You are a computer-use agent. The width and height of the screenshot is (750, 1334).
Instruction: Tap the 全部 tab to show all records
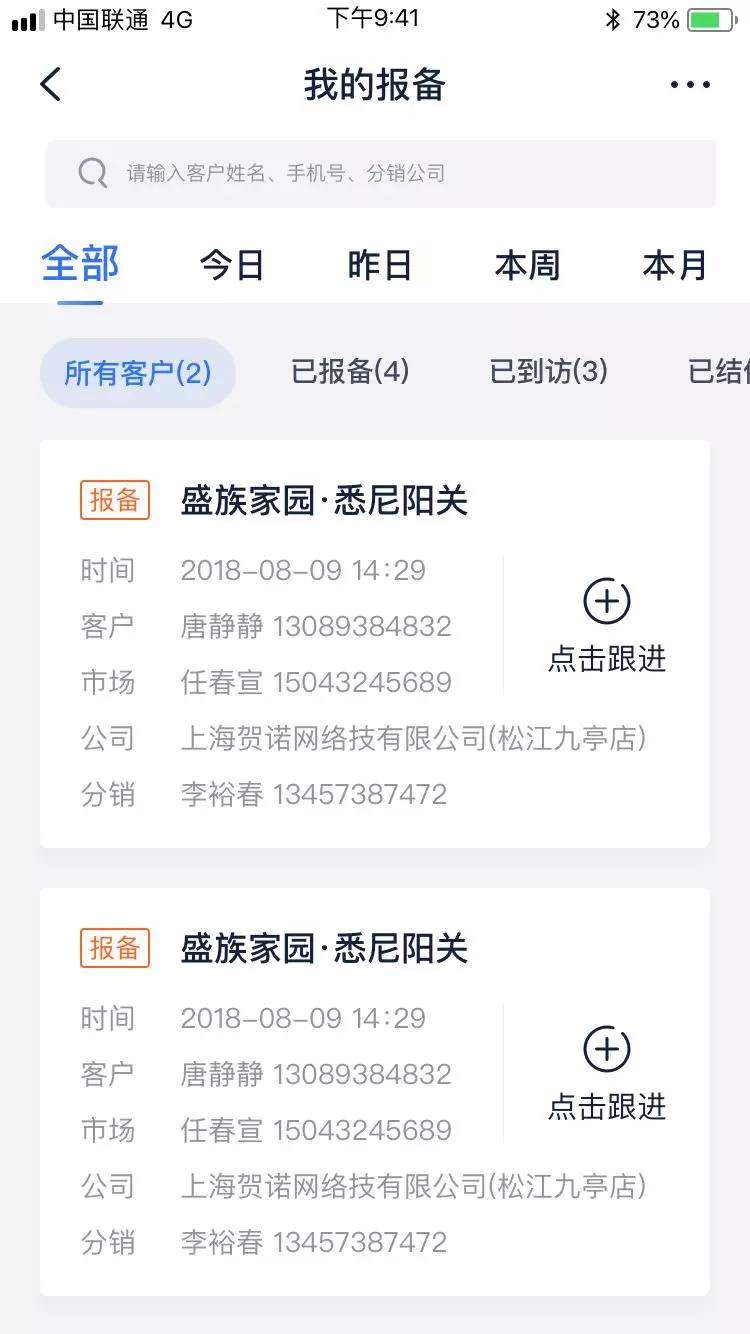pyautogui.click(x=79, y=265)
